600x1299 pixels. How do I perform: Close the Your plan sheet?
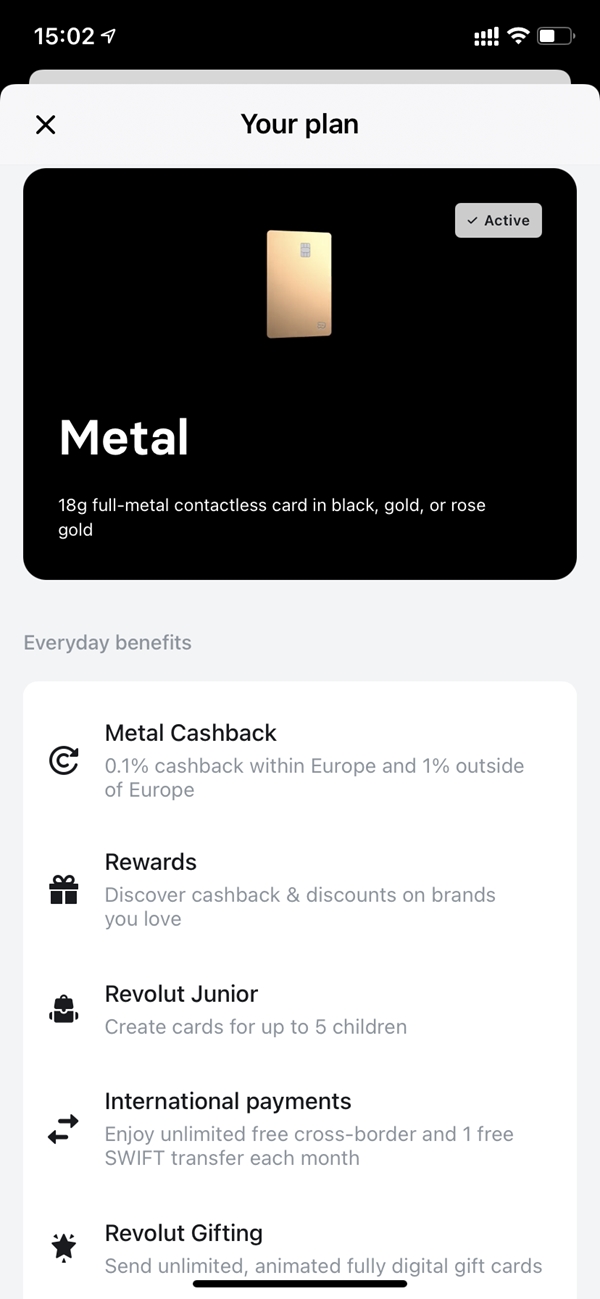pyautogui.click(x=46, y=125)
